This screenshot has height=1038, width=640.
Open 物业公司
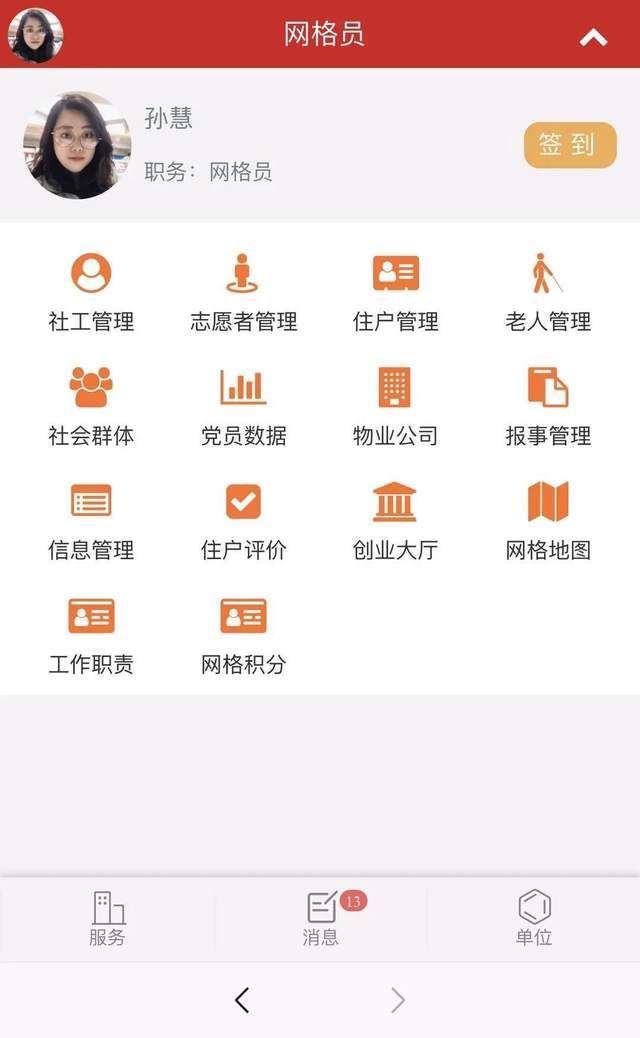(x=396, y=406)
